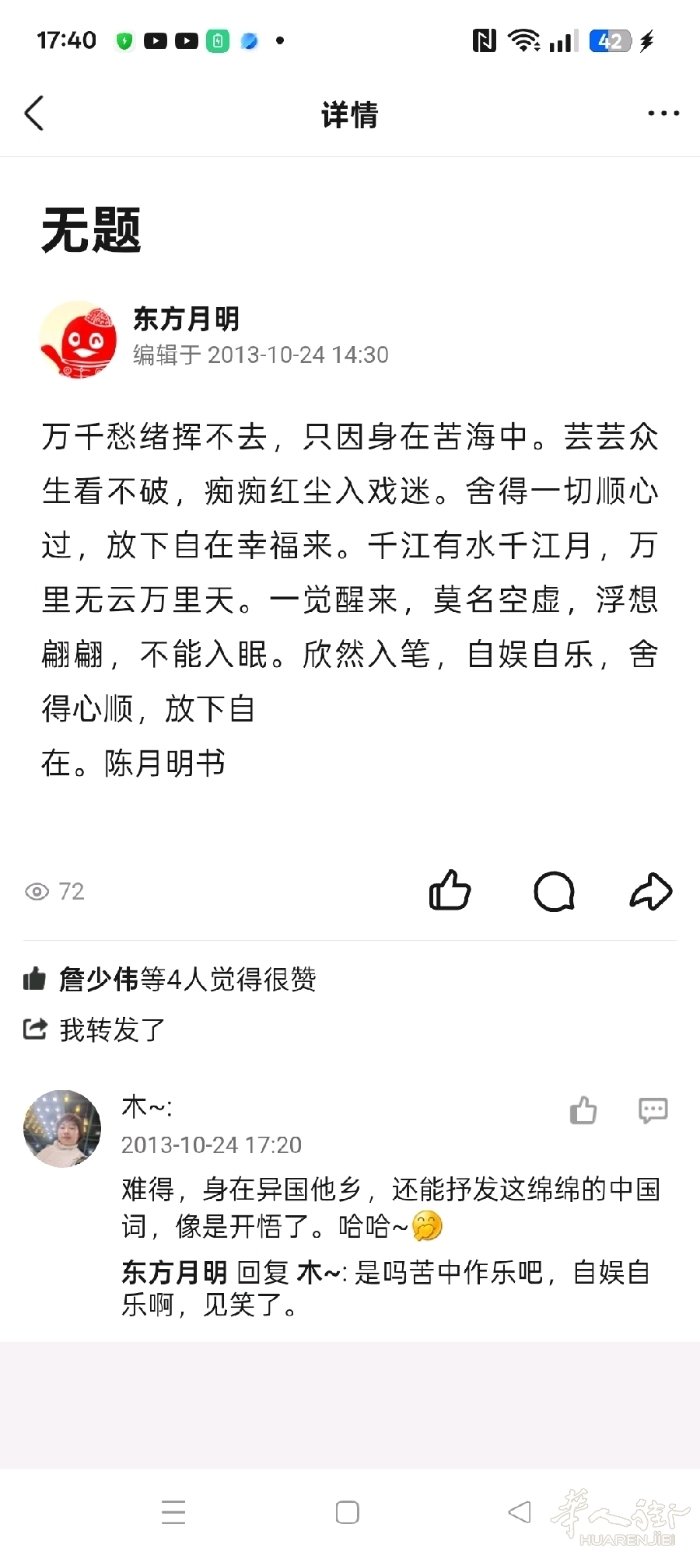View 詹少伟's profile from likes

[98, 979]
